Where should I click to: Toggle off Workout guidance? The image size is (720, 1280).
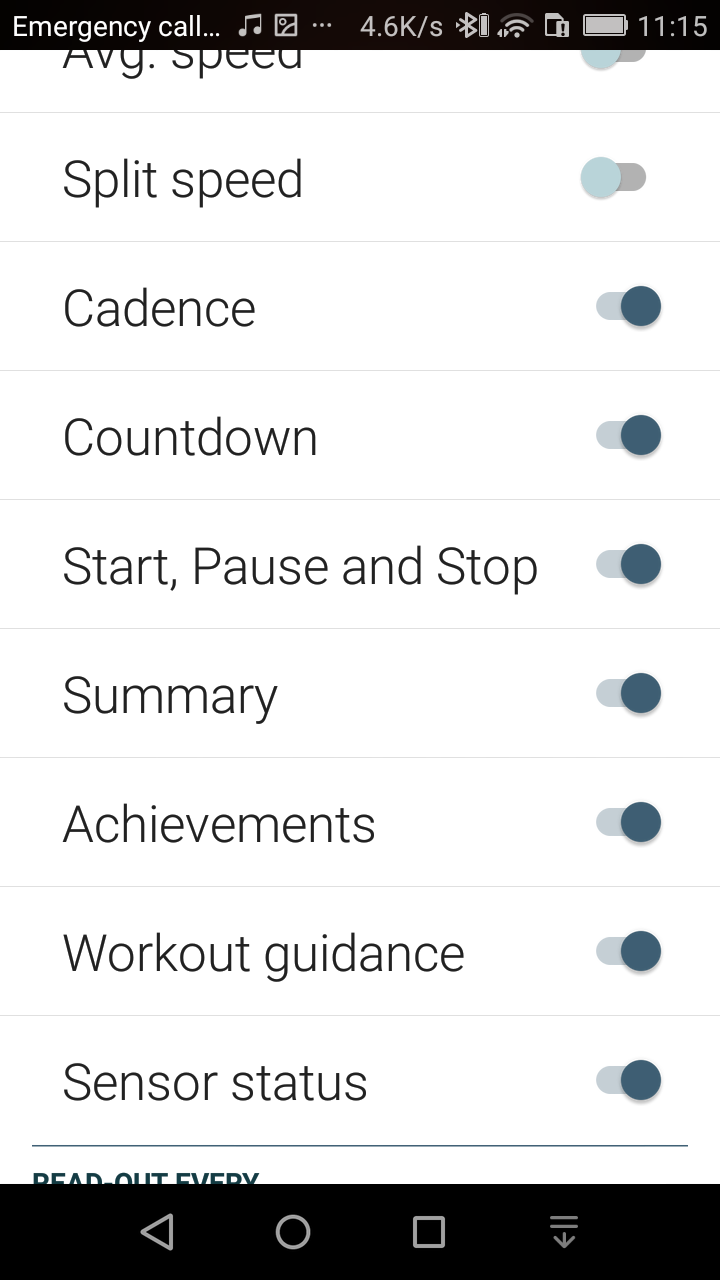(x=629, y=952)
